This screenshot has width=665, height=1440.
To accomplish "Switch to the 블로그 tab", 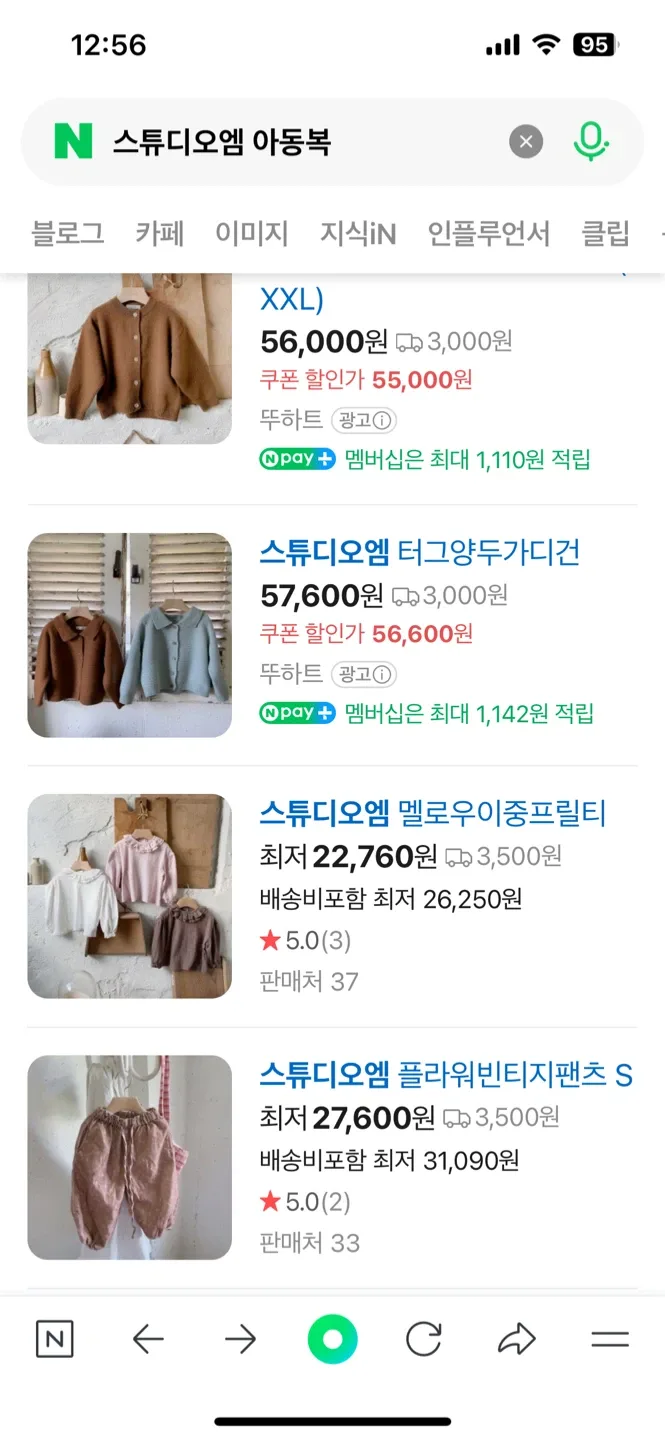I will click(x=67, y=234).
